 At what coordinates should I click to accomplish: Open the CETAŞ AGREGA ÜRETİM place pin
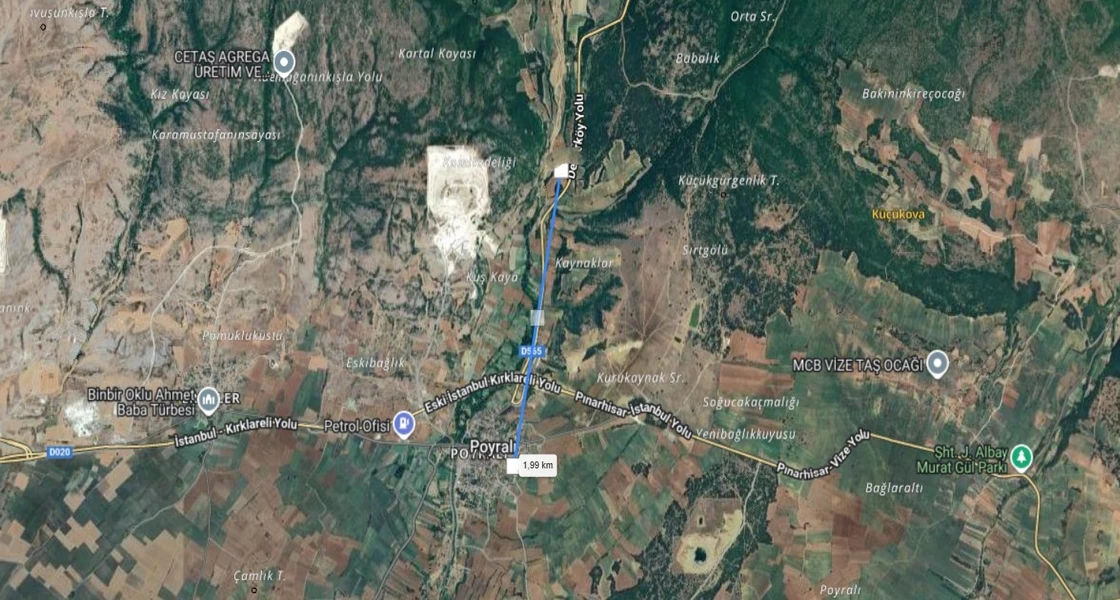point(285,62)
